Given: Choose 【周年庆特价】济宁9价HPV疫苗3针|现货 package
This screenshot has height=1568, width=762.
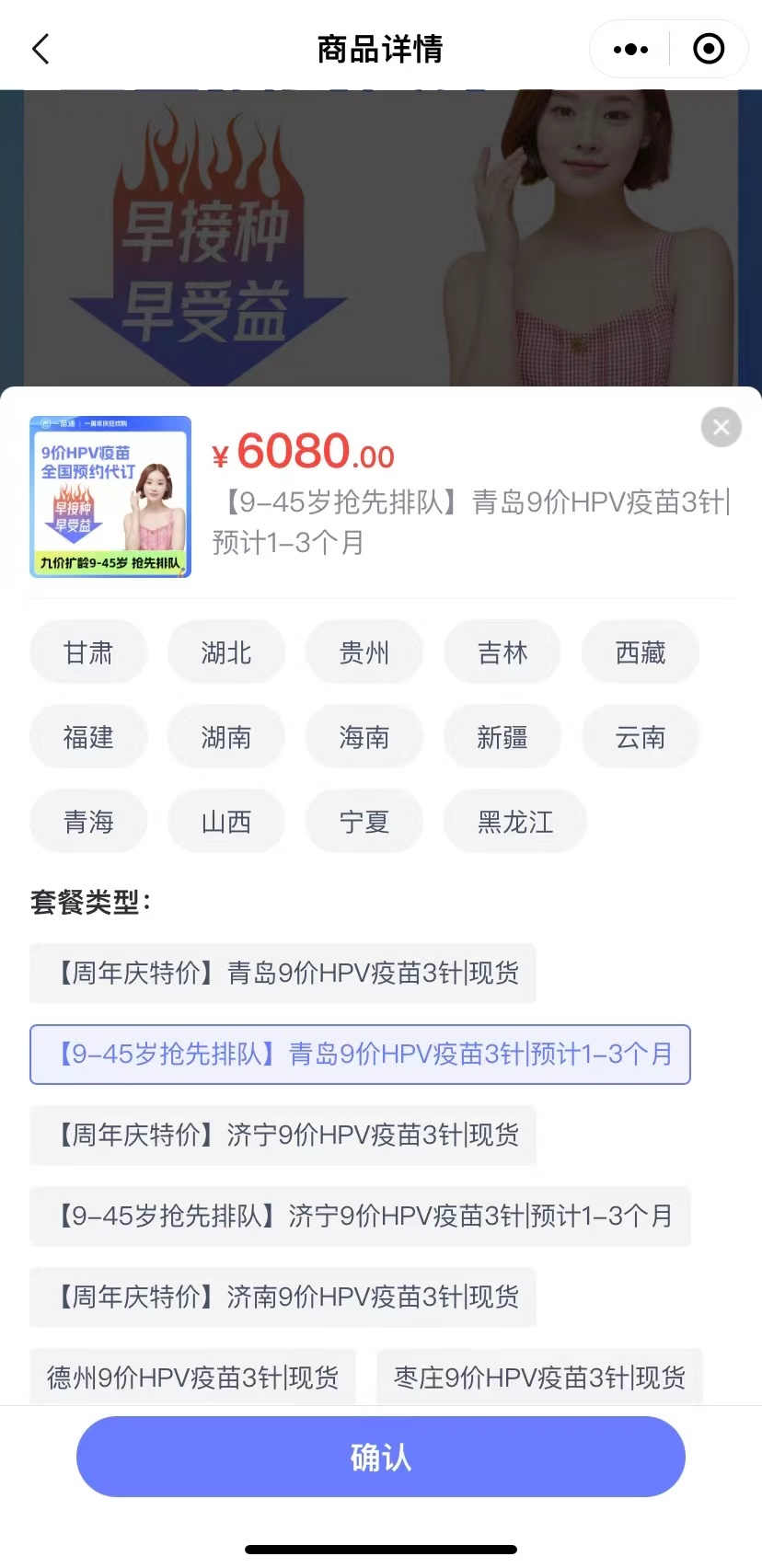Looking at the screenshot, I should tap(283, 1136).
